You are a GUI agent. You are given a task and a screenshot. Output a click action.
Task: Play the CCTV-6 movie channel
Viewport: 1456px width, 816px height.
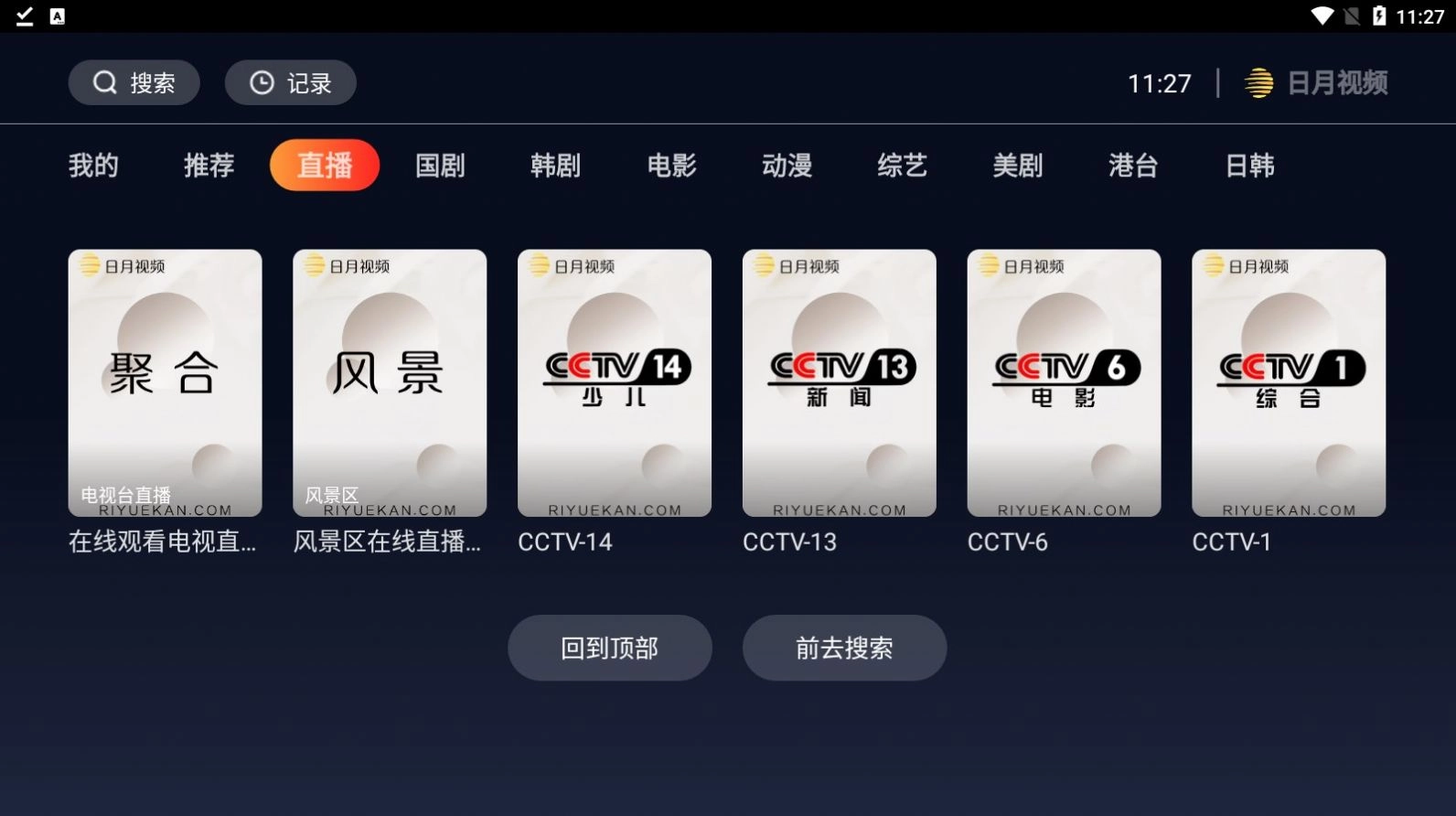click(x=1064, y=383)
